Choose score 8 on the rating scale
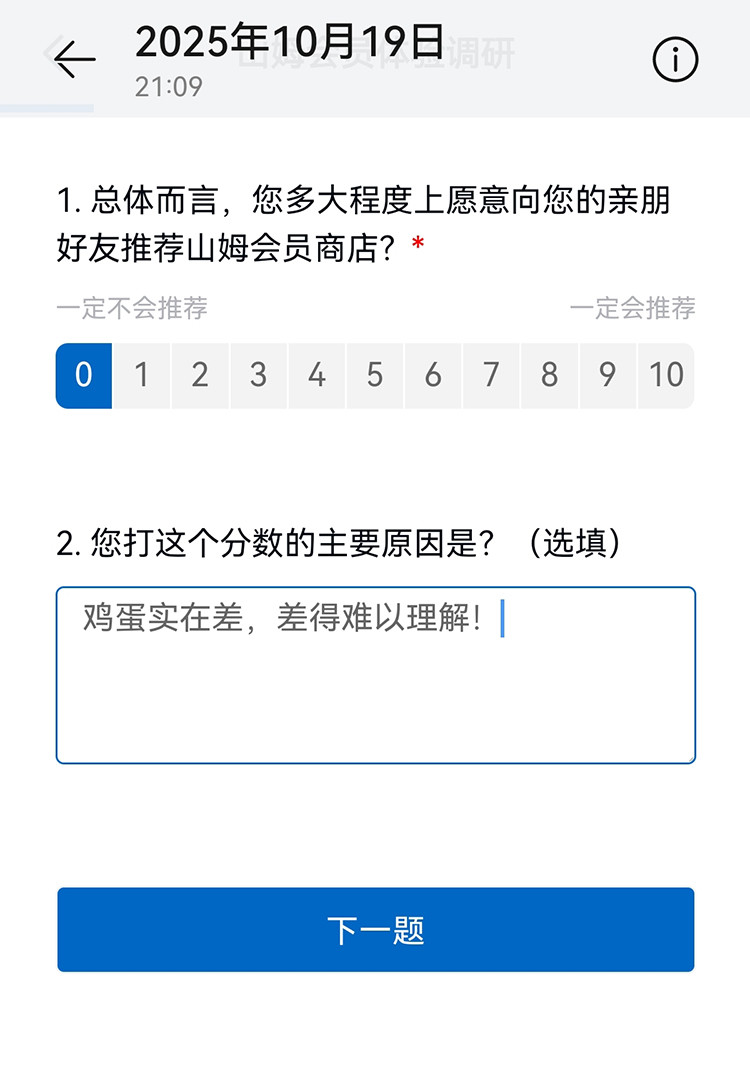The width and height of the screenshot is (750, 1090). (549, 375)
